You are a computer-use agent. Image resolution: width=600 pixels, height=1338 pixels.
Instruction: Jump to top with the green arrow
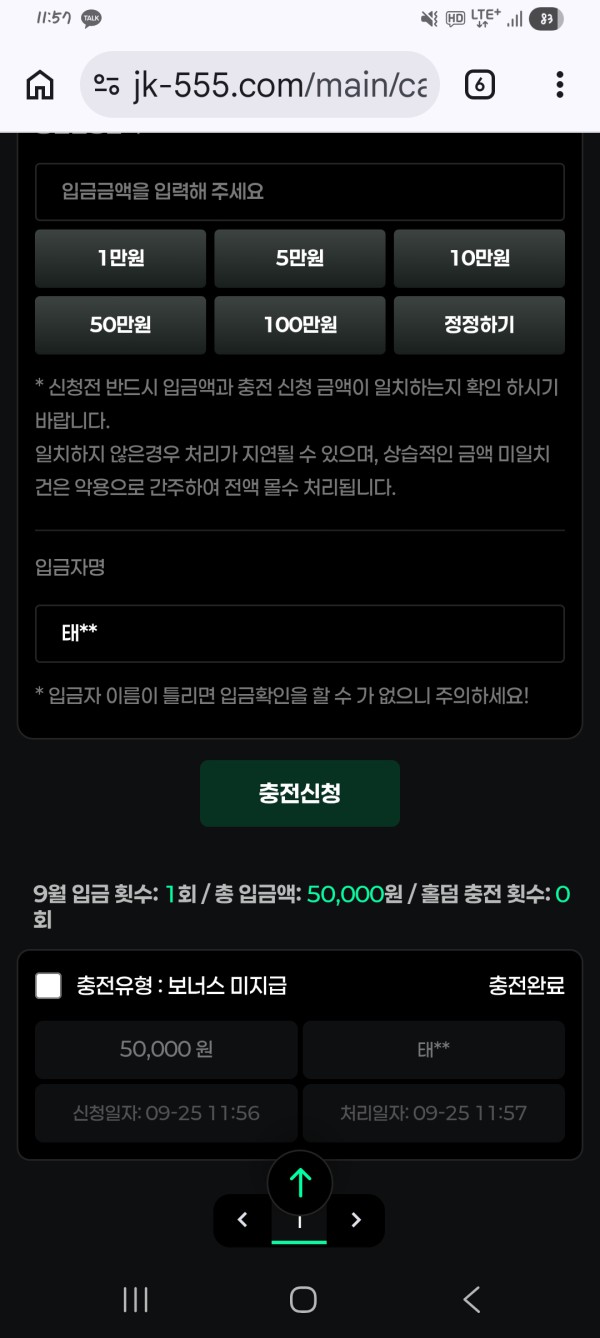[x=300, y=1184]
